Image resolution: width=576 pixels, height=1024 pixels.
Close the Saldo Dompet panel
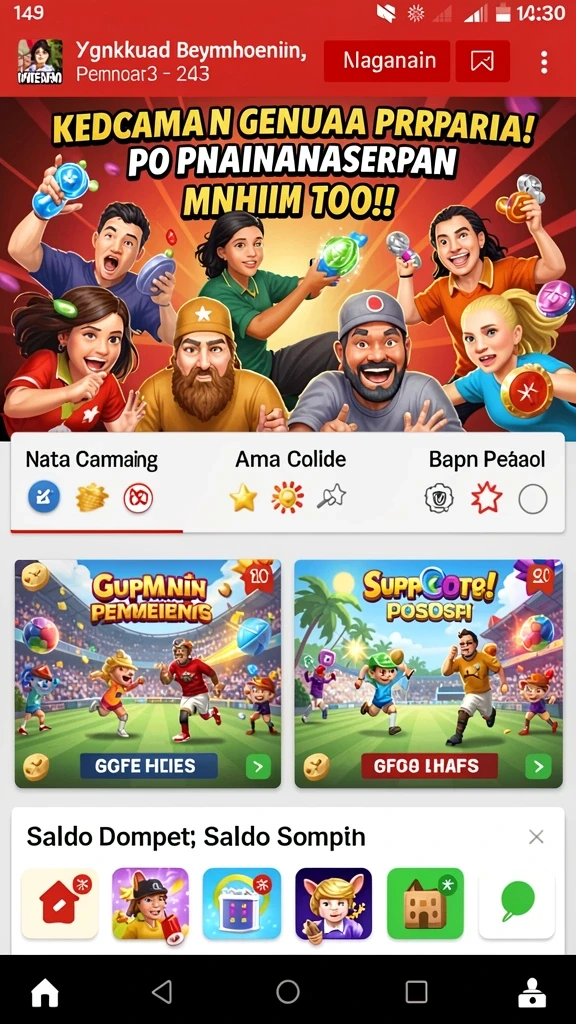pyautogui.click(x=536, y=837)
